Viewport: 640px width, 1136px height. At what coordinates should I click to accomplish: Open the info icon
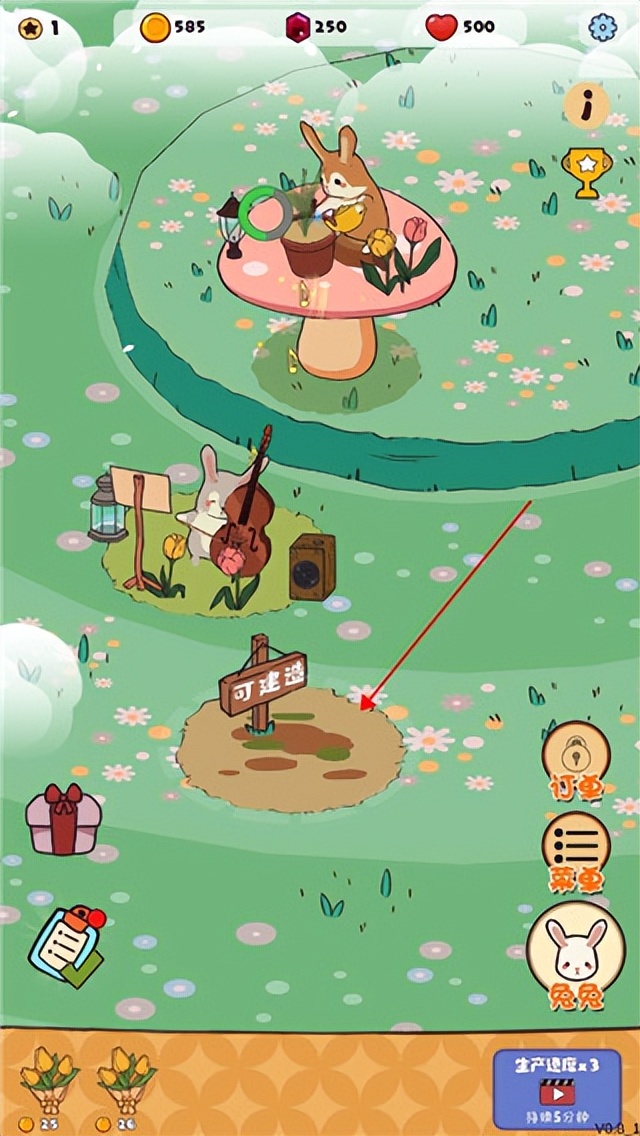[x=586, y=106]
